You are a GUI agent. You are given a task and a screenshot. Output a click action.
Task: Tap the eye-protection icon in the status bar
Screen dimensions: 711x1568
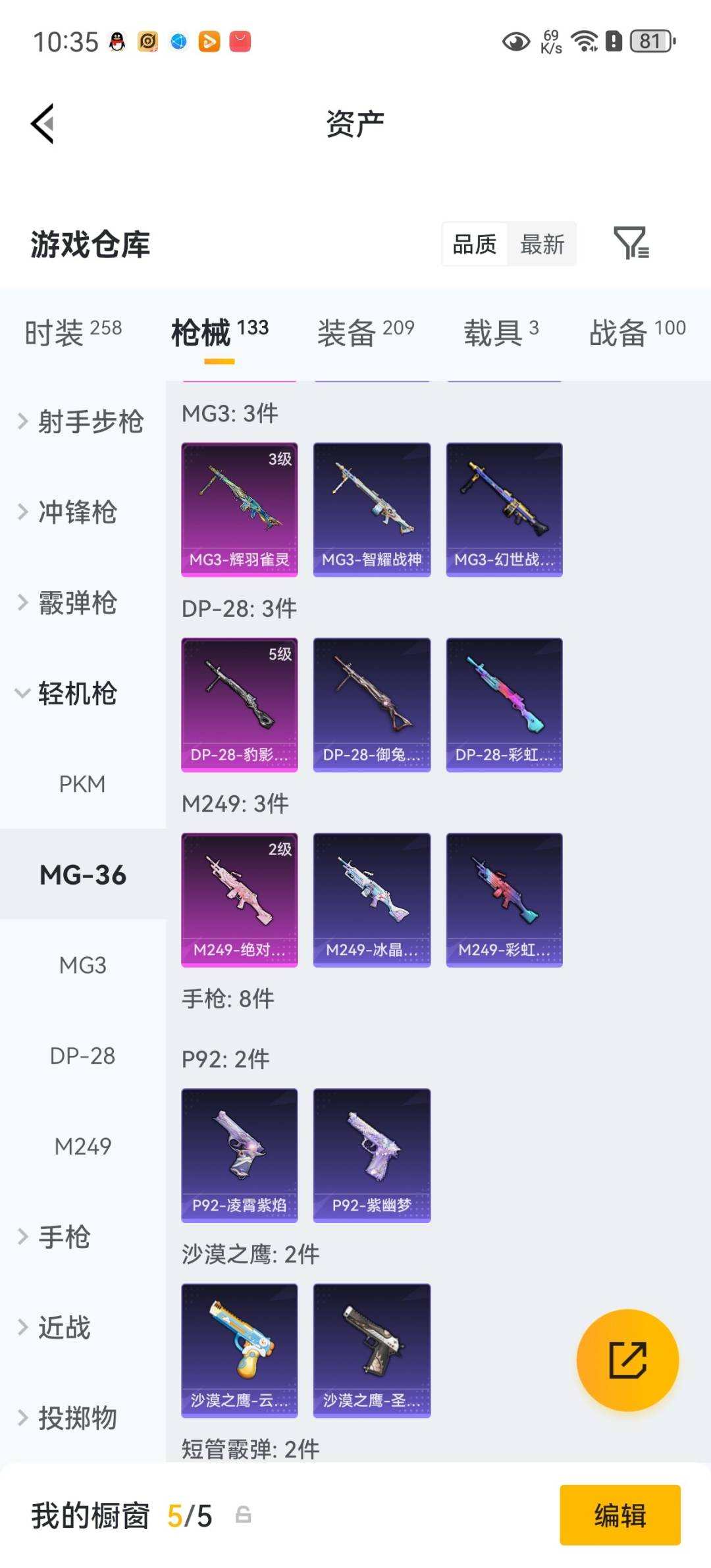(516, 41)
